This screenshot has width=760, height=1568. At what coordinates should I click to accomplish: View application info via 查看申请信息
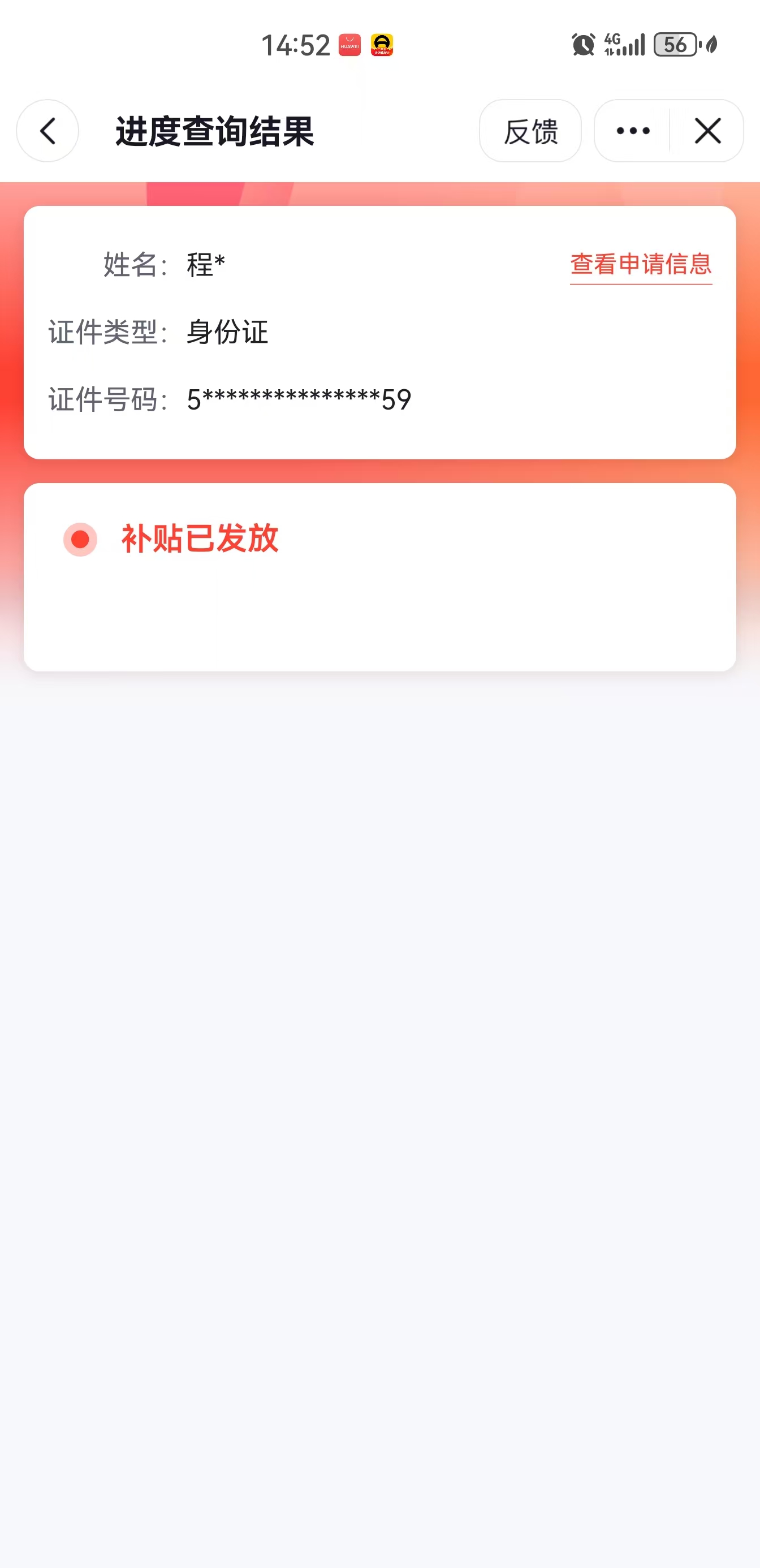(x=641, y=265)
